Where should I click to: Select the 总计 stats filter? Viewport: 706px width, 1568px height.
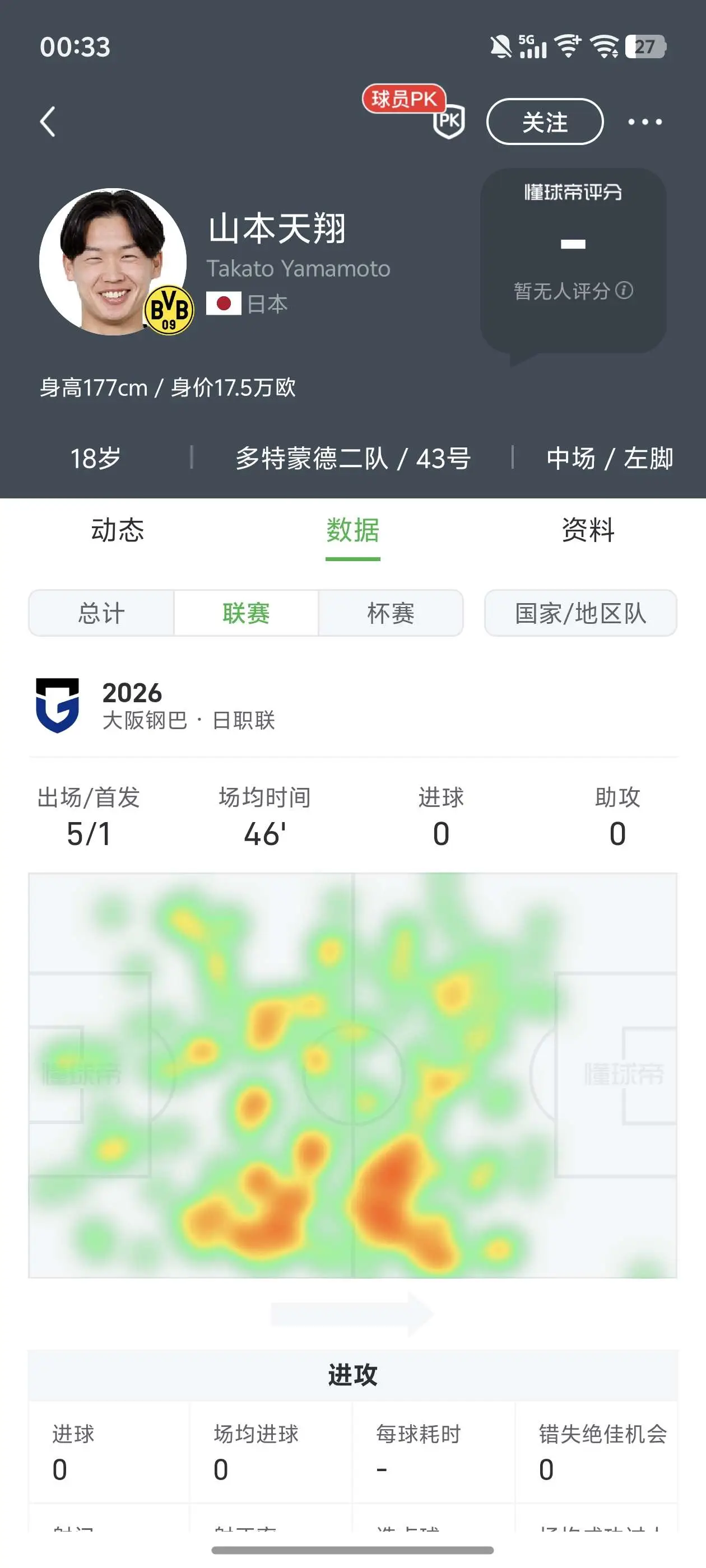tap(101, 613)
